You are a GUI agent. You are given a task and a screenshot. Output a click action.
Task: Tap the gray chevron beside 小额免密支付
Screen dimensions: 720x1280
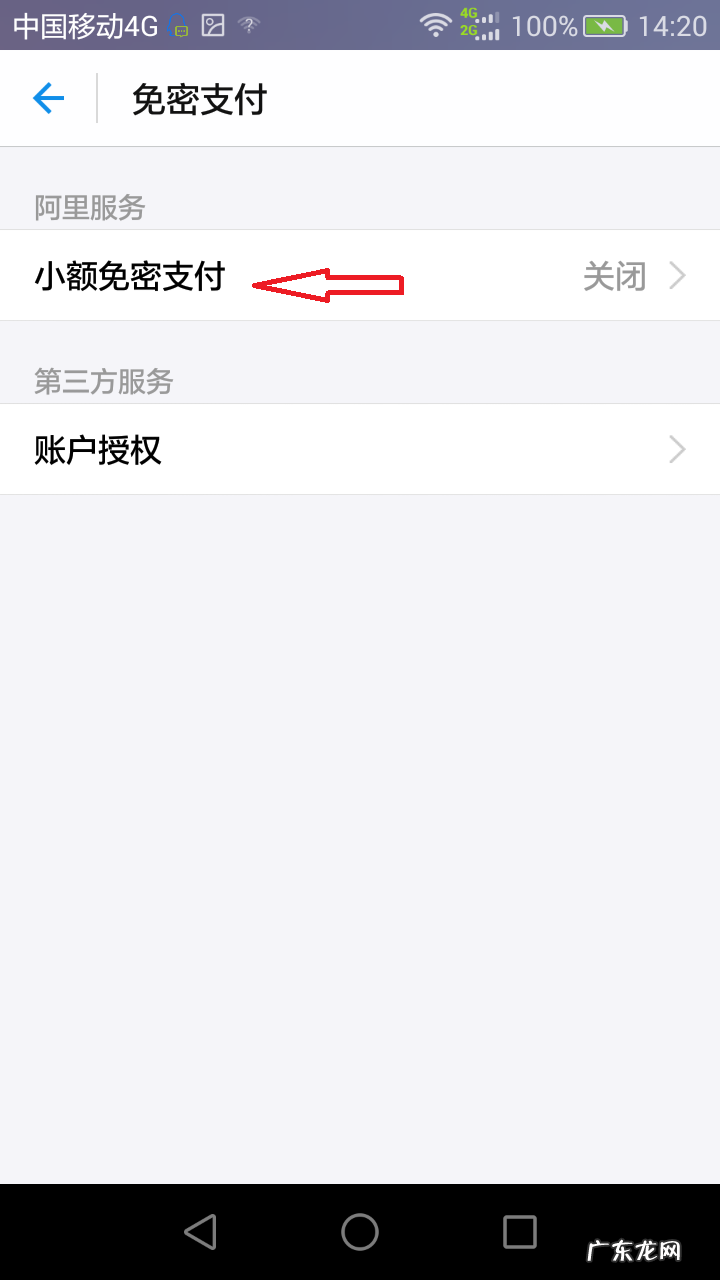(x=677, y=276)
